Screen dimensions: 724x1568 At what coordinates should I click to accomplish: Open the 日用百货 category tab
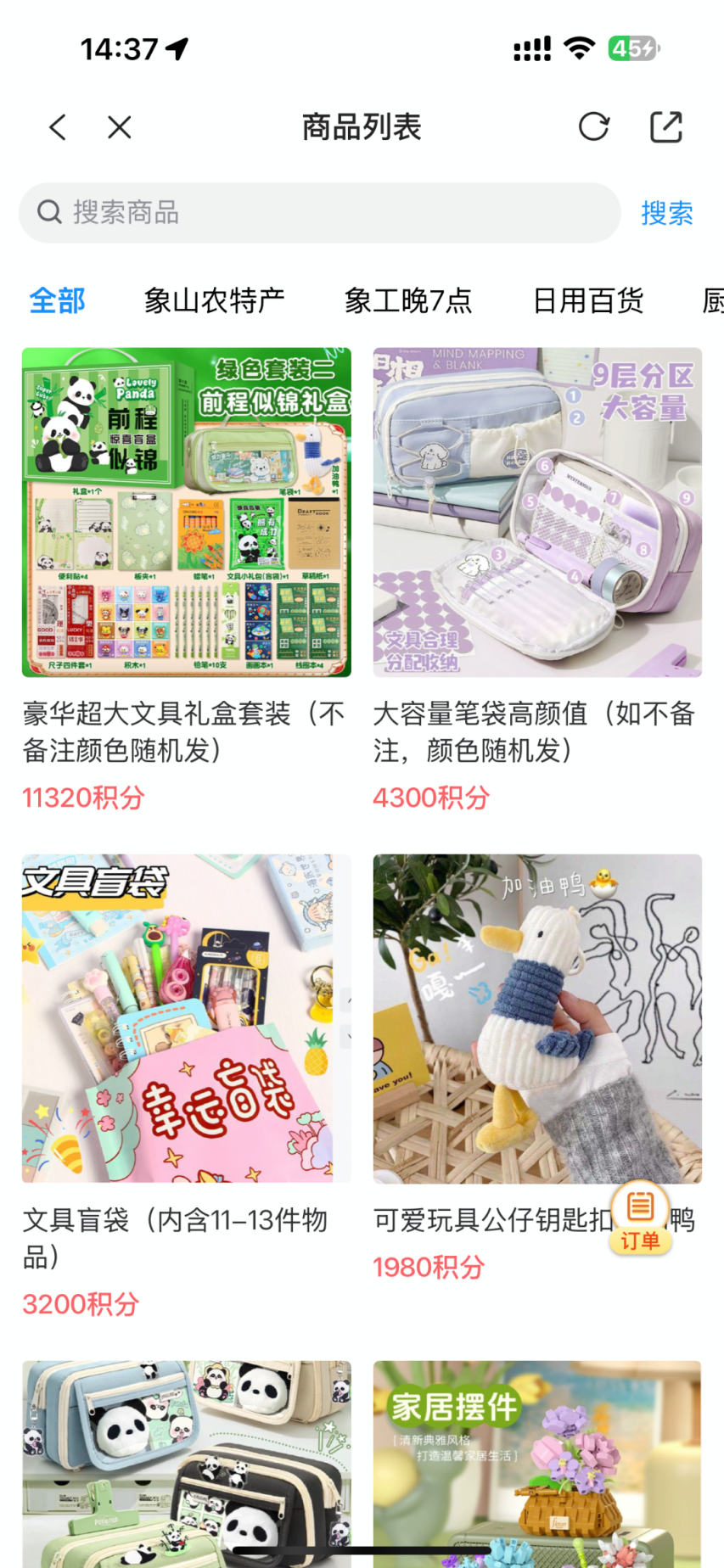click(587, 300)
